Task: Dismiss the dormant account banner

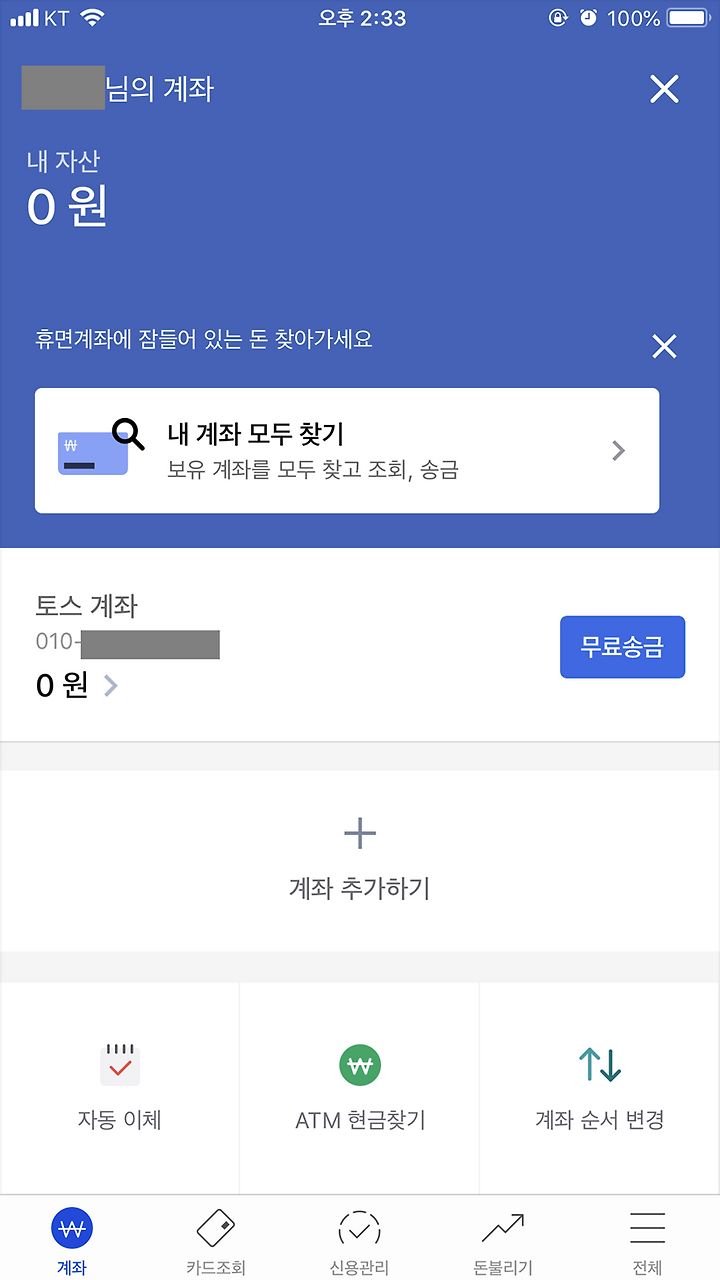Action: tap(664, 347)
